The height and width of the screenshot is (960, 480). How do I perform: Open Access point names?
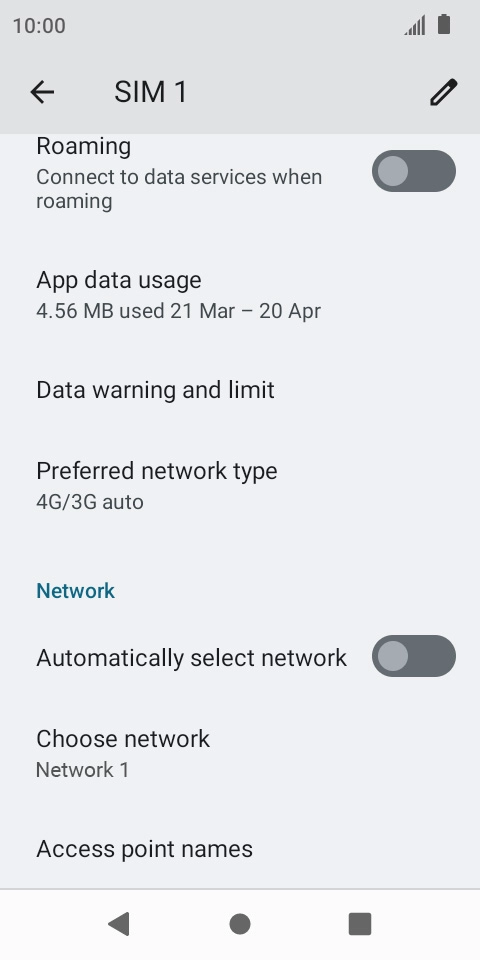pos(240,849)
